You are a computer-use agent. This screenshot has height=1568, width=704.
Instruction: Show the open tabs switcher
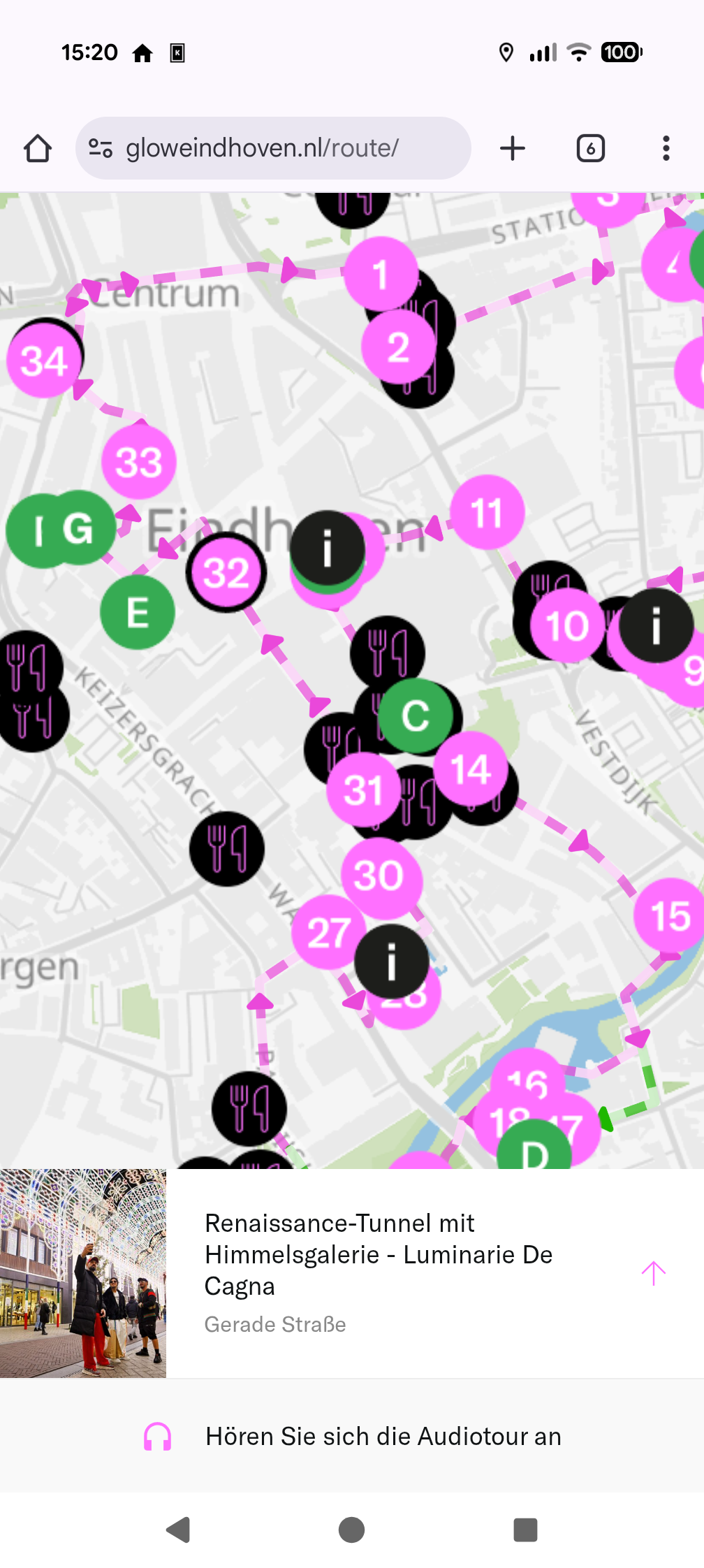pyautogui.click(x=590, y=148)
